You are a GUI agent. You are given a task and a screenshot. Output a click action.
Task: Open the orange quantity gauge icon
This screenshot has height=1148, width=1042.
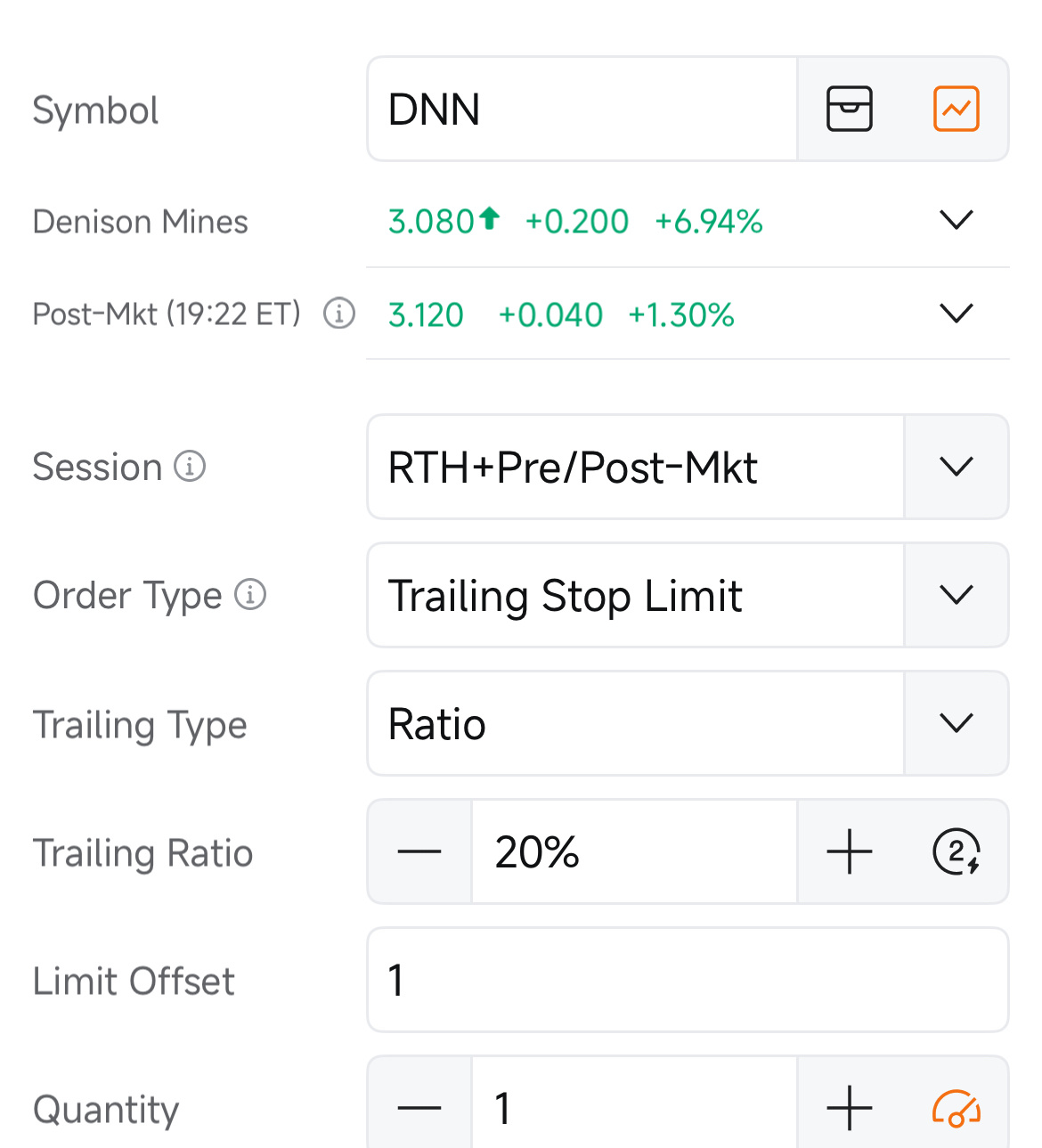click(x=957, y=1108)
